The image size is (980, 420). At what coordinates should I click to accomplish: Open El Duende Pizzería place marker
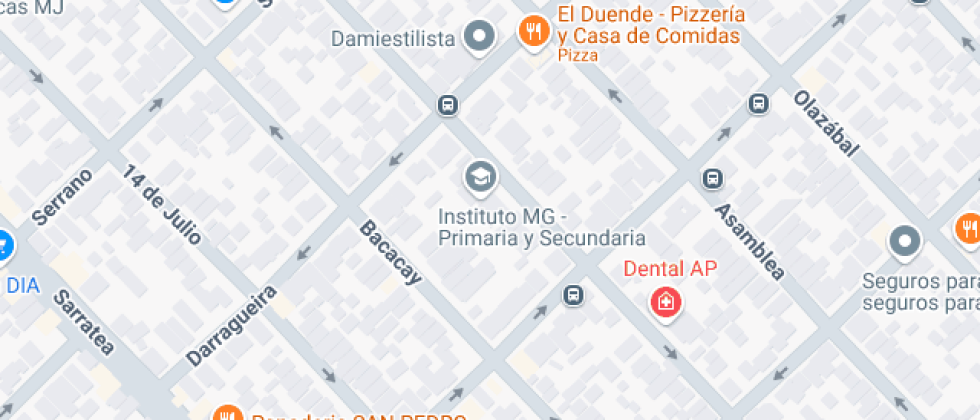[x=534, y=32]
